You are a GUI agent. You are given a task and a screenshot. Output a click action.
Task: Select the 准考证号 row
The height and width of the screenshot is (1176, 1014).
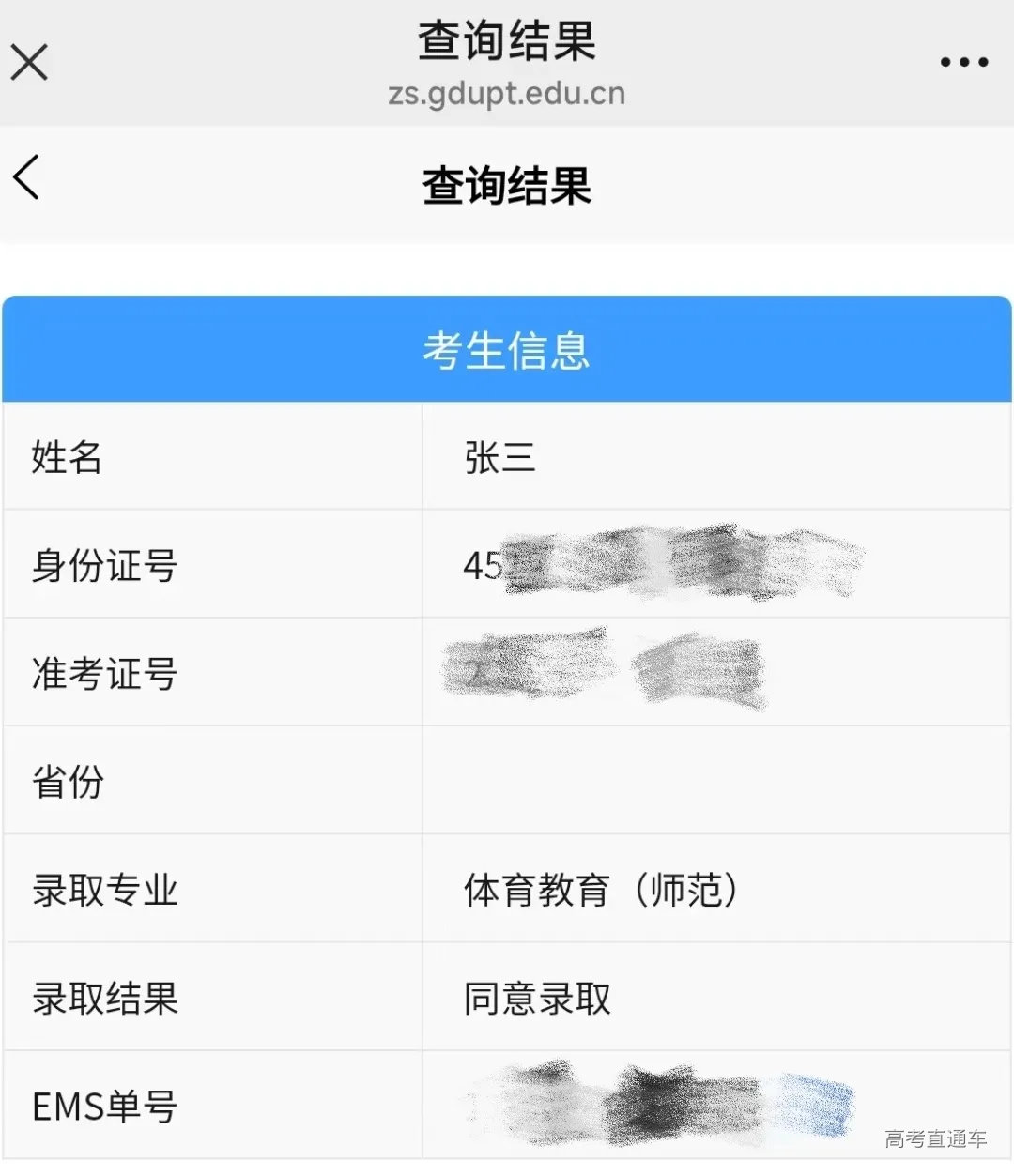tap(103, 673)
